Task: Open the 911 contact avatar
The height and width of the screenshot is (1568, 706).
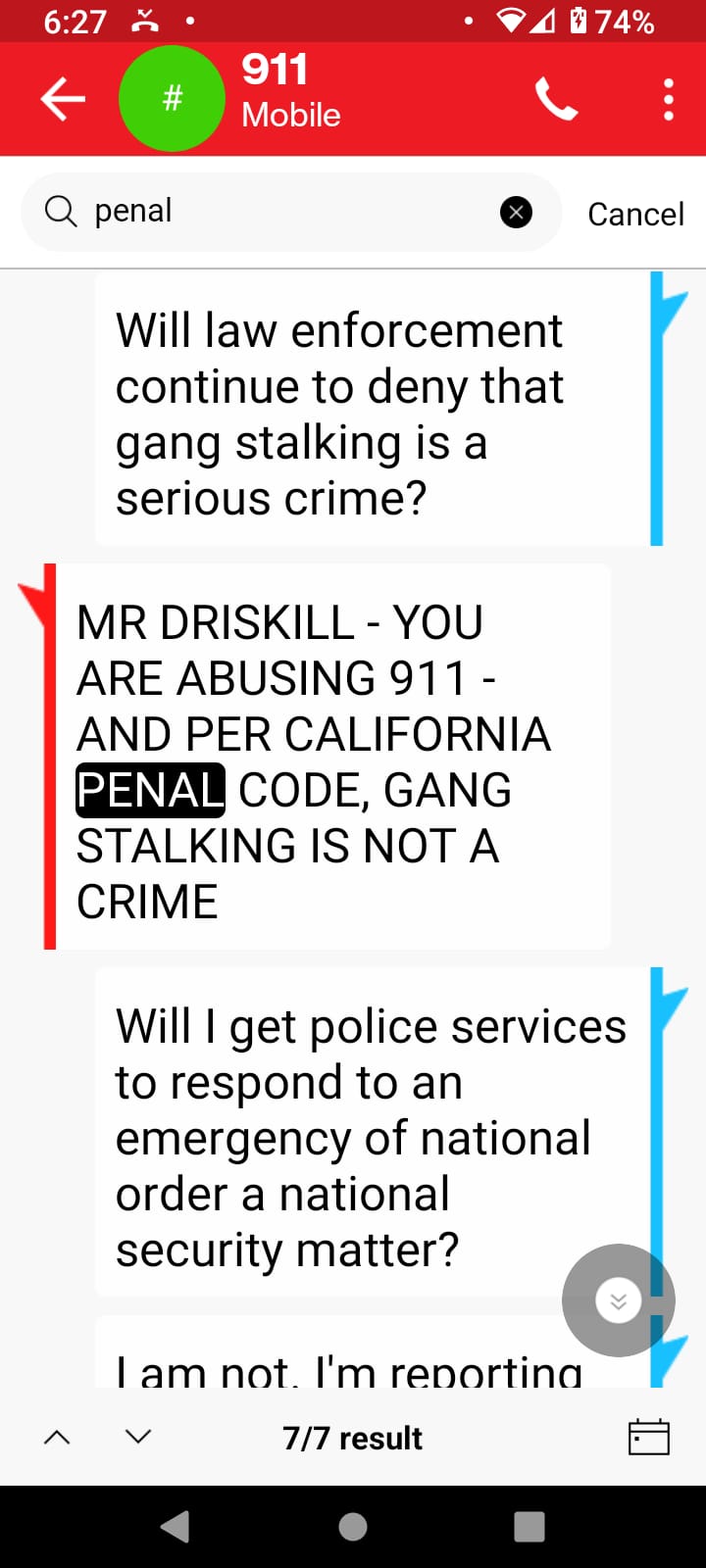Action: tap(172, 98)
